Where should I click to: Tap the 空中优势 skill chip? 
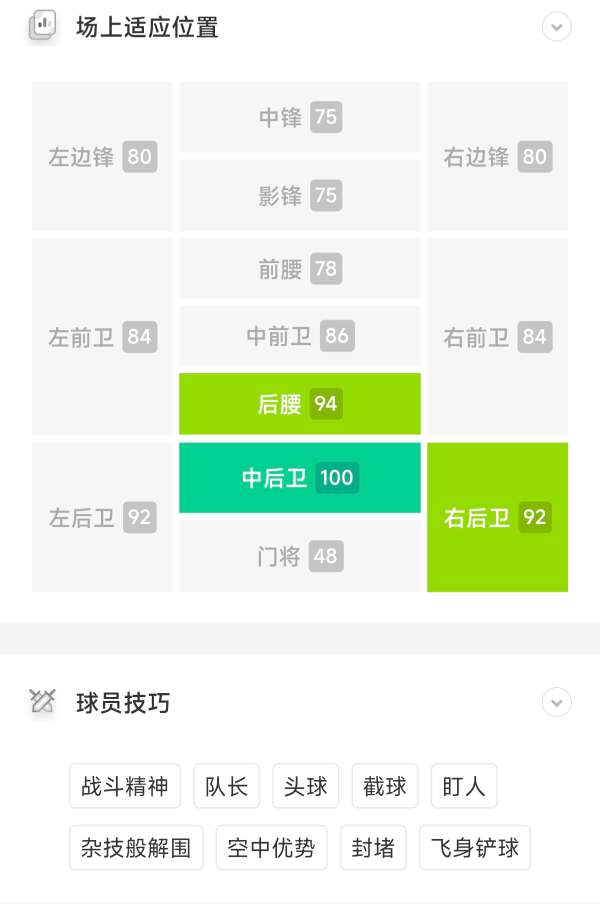click(271, 848)
